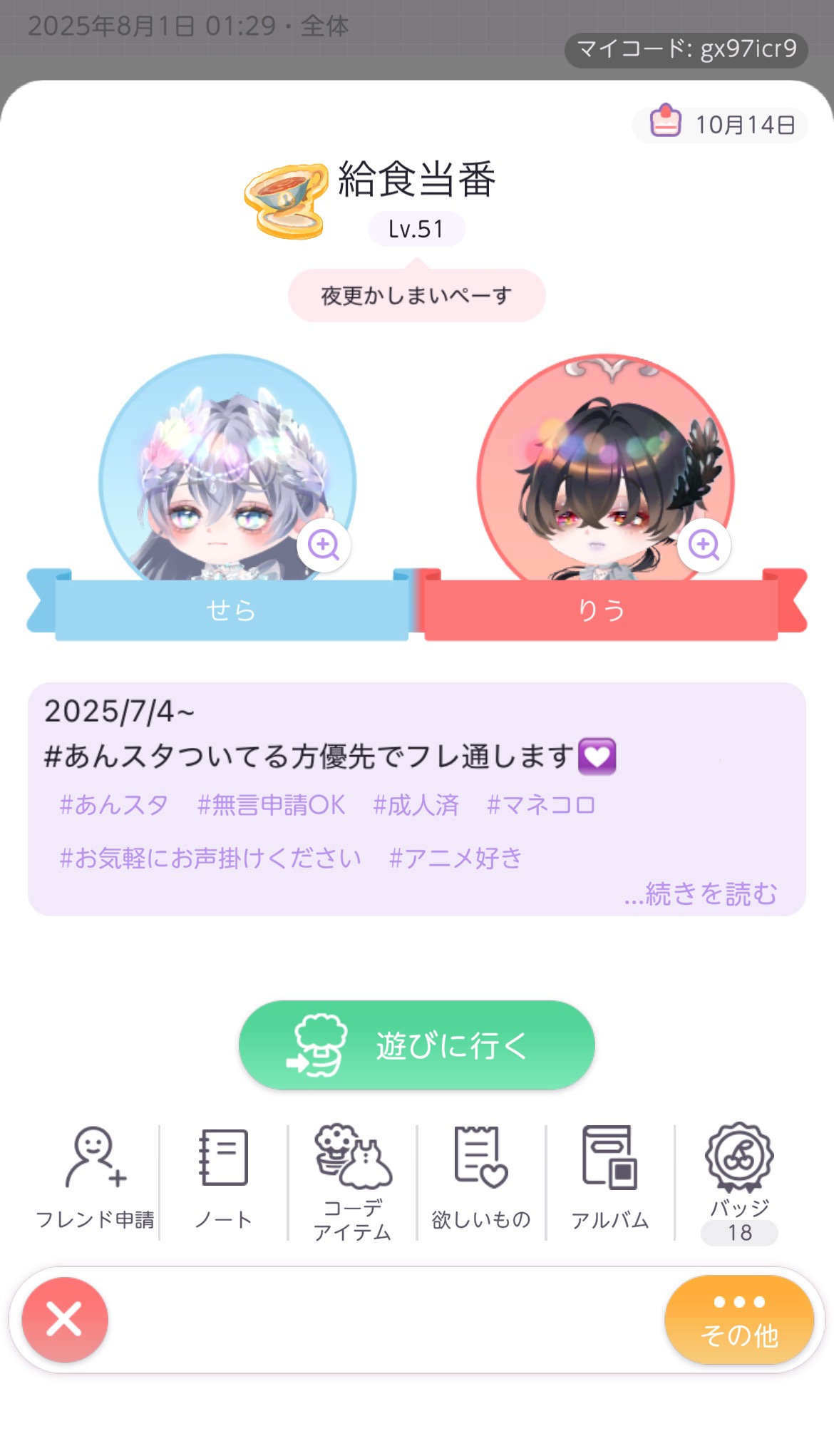Expand the bio via 続きを読む
Image resolution: width=834 pixels, height=1456 pixels.
(701, 893)
